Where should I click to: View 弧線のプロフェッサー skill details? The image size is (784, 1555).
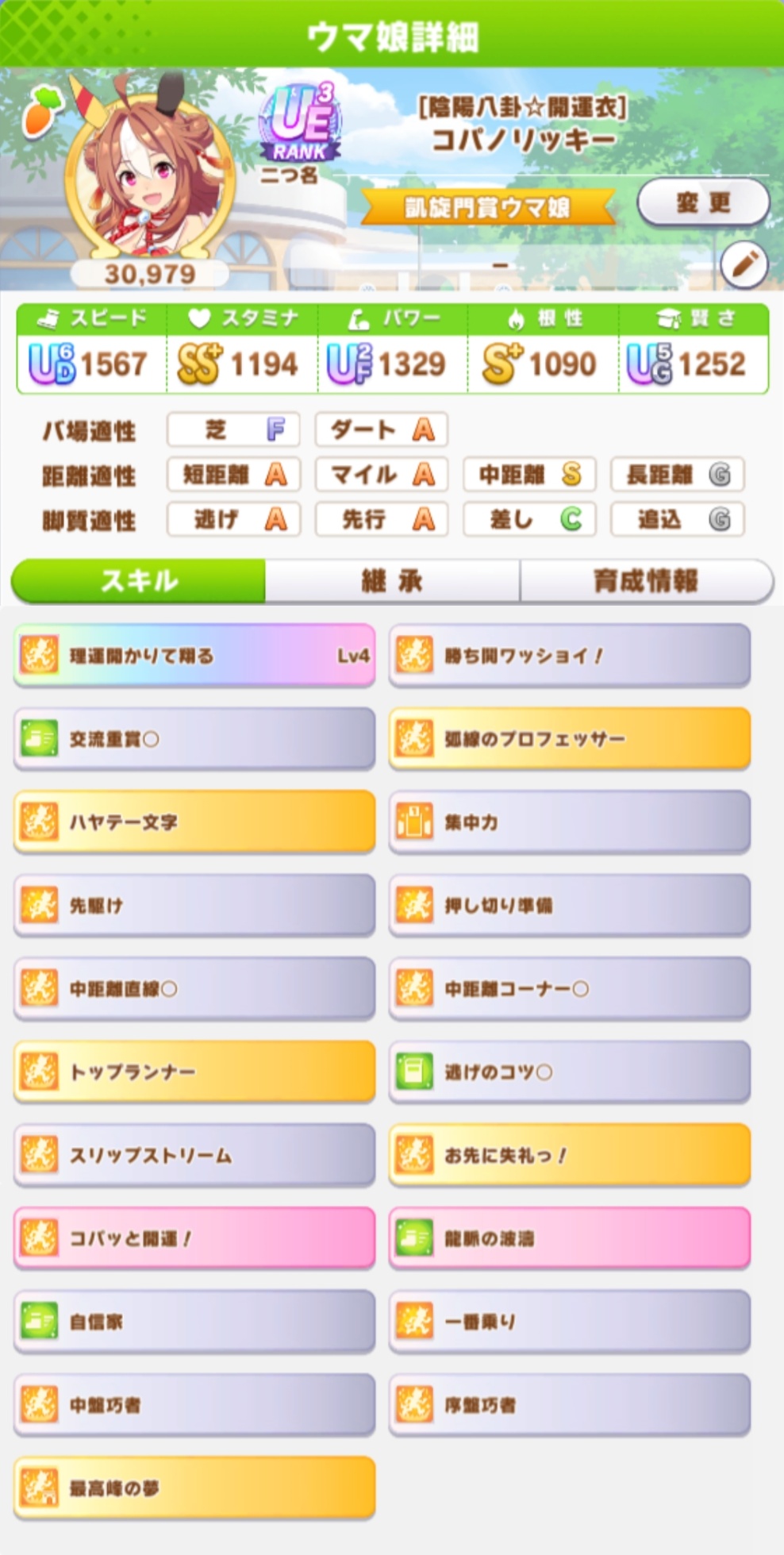569,739
